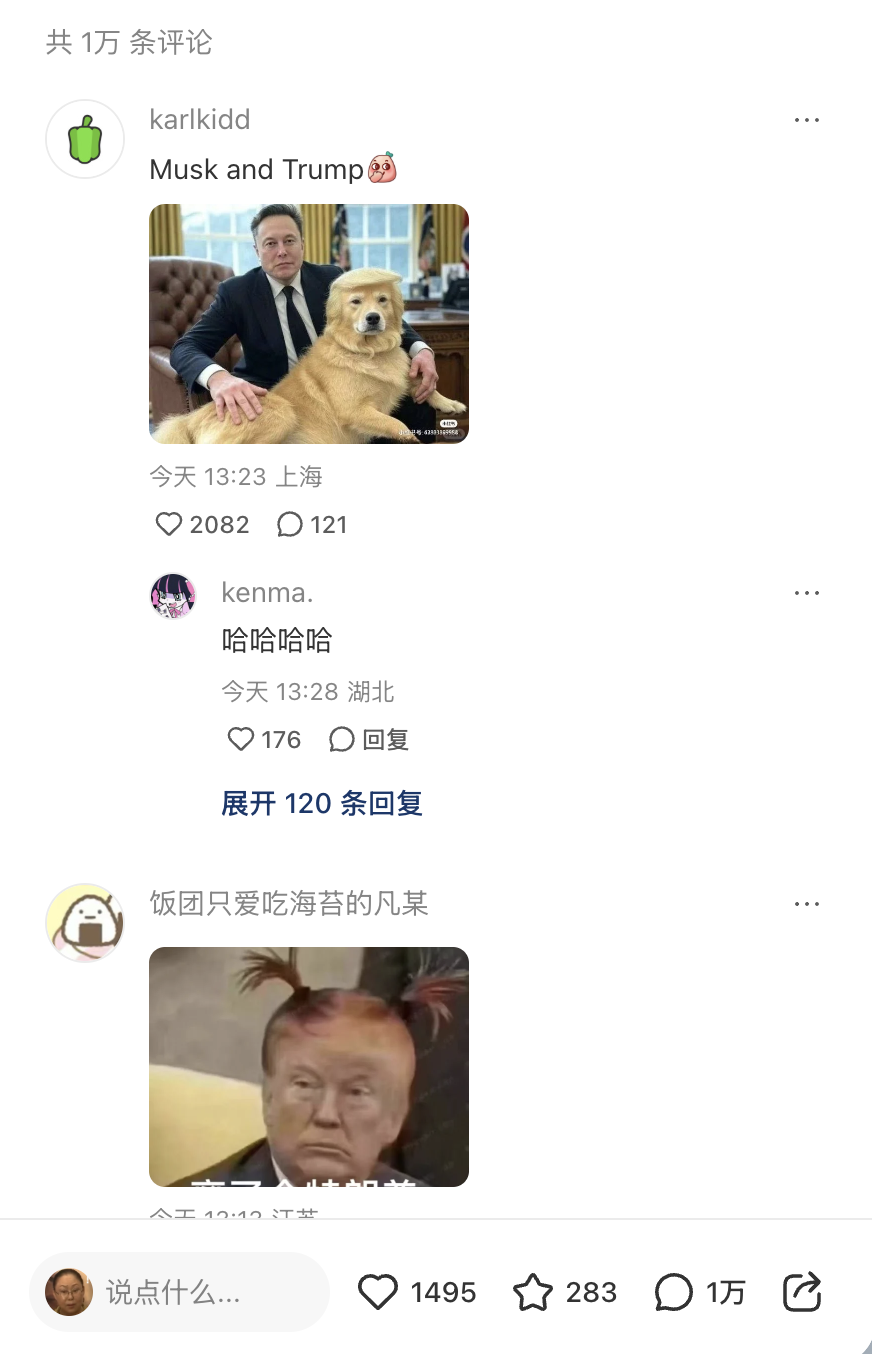This screenshot has height=1354, width=872.
Task: Open overflow menu on 饭团只爱吃海苔的凡某's comment
Action: (806, 904)
